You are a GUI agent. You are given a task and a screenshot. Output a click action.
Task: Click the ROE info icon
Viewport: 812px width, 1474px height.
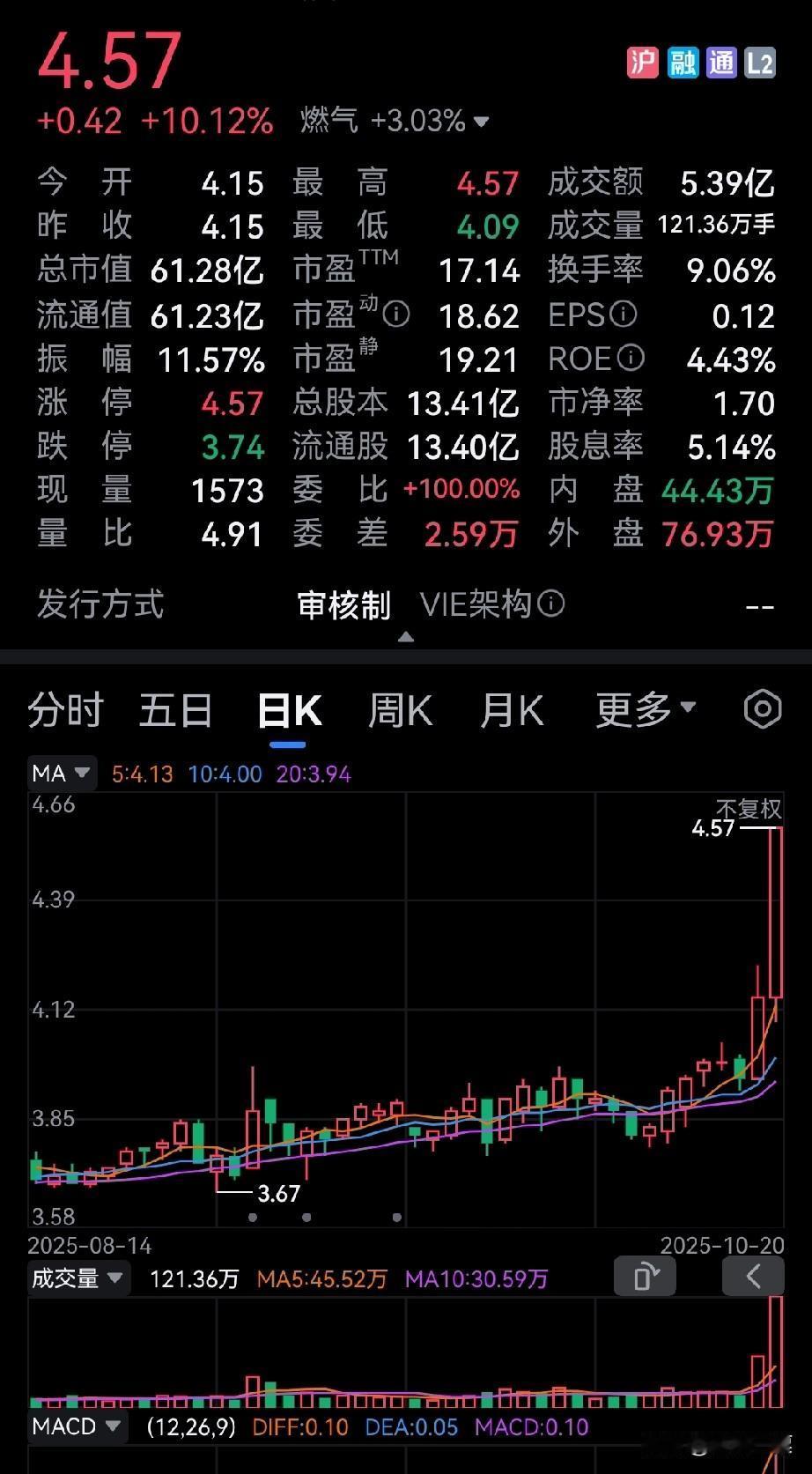(631, 359)
